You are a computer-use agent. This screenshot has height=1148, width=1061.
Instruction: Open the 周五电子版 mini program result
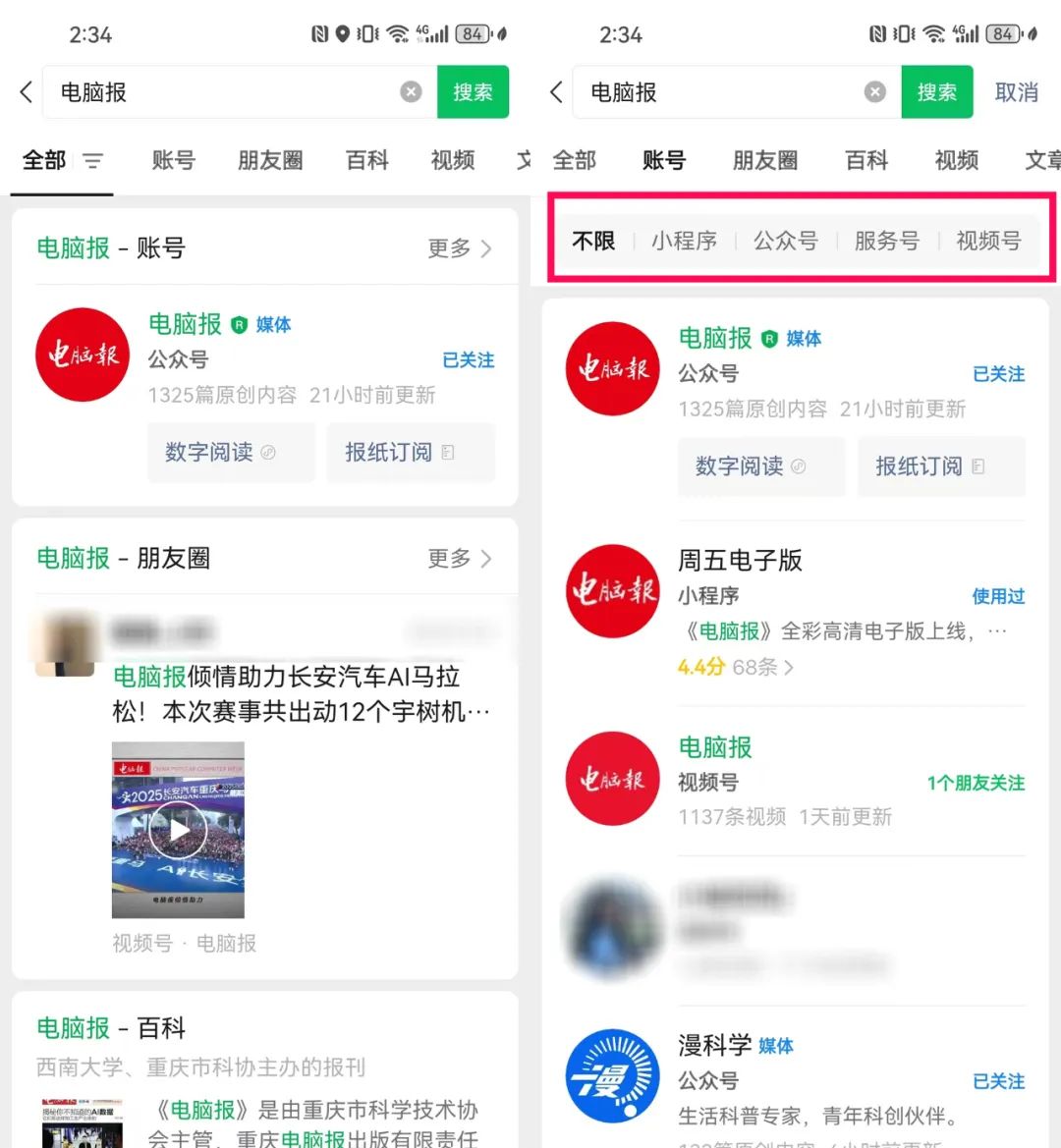(740, 561)
